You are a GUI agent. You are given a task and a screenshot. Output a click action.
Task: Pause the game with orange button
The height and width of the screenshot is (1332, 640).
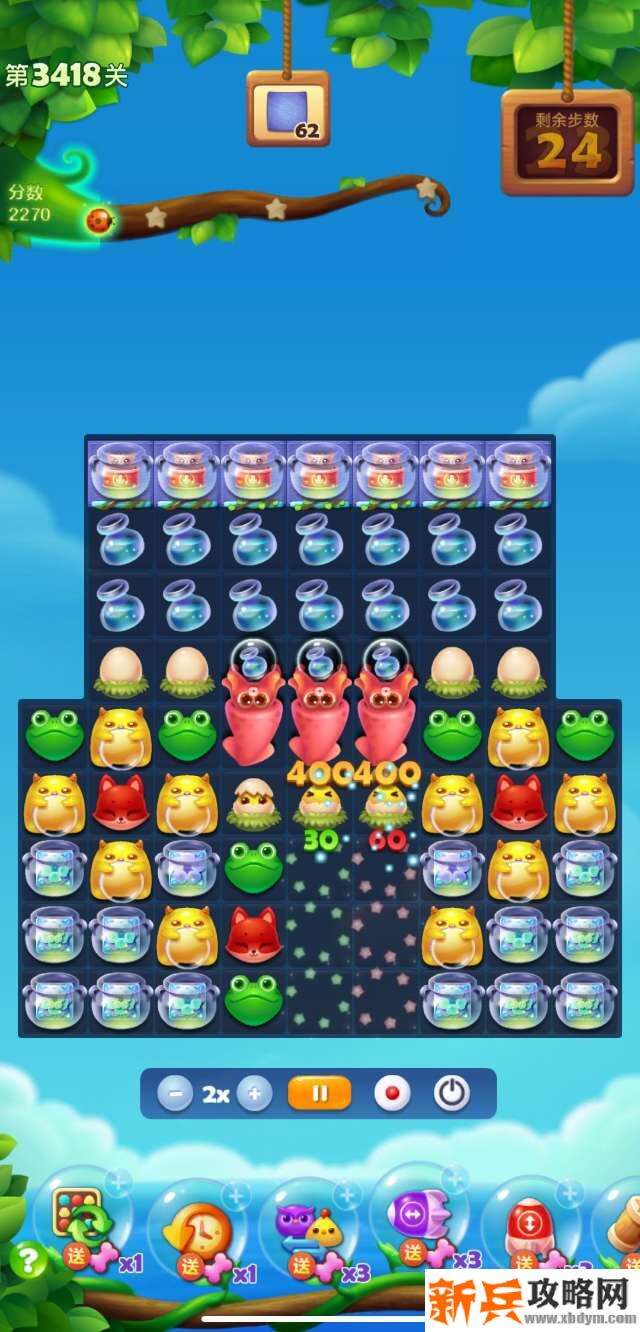point(319,1094)
